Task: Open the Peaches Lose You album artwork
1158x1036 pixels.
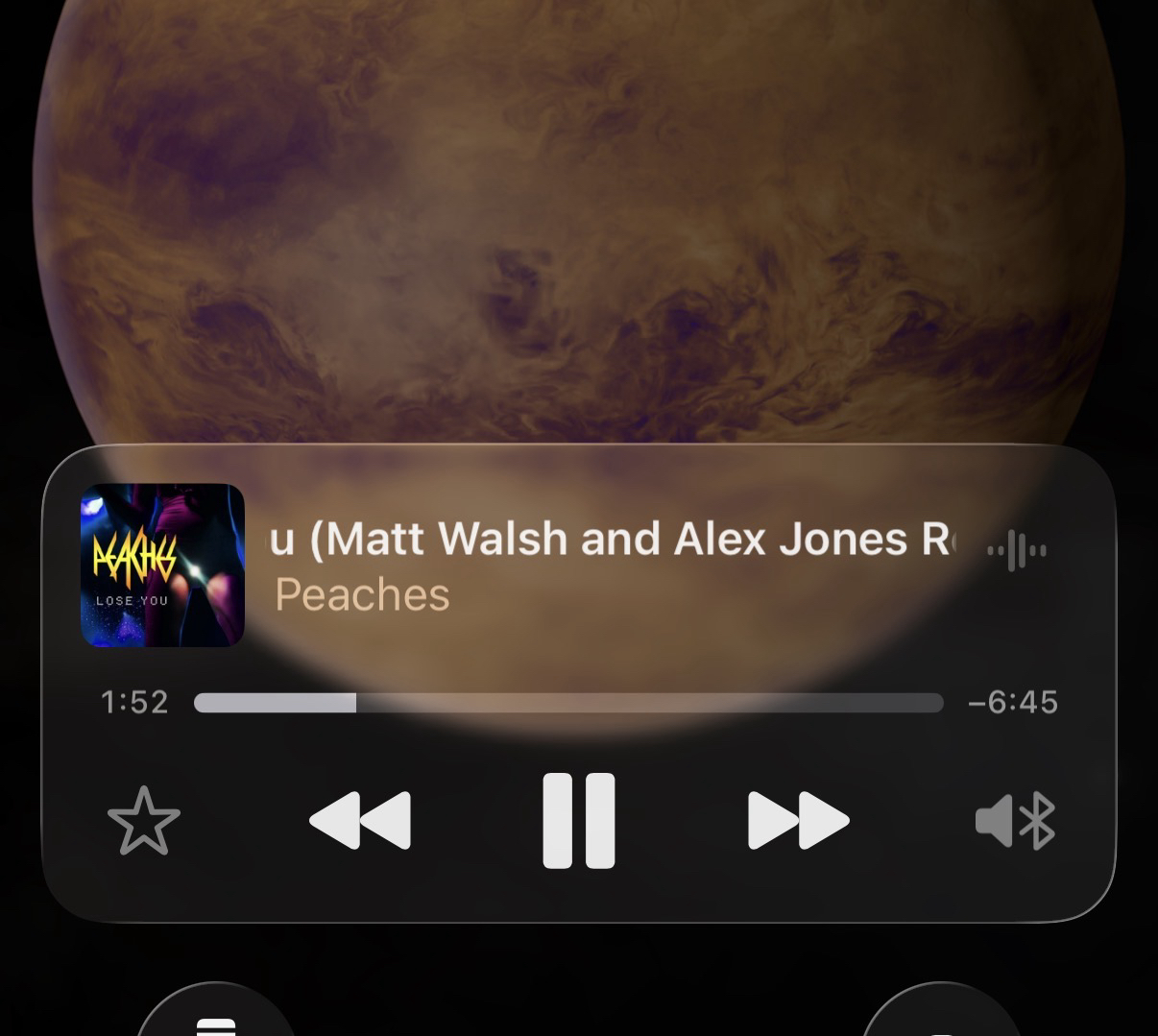Action: (162, 565)
